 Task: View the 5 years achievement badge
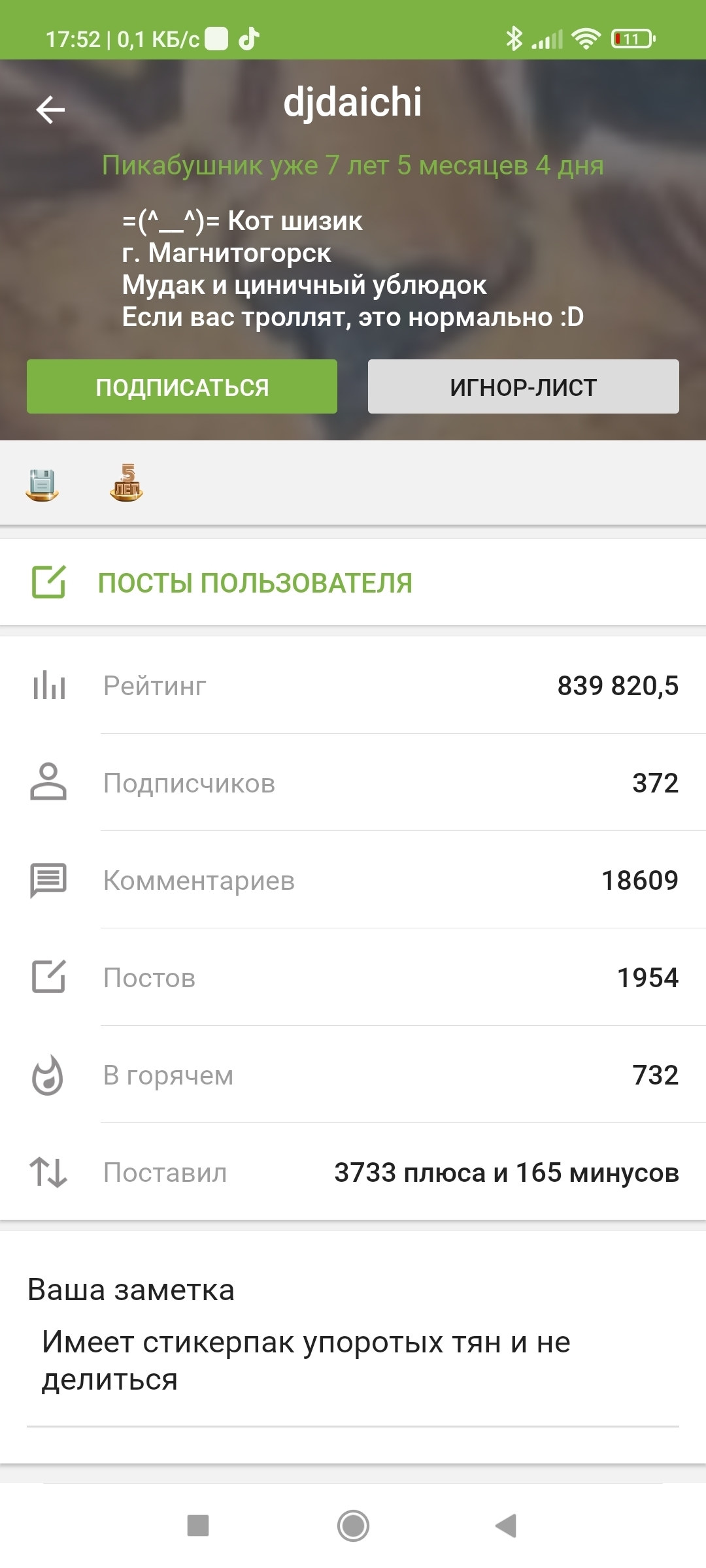click(126, 483)
